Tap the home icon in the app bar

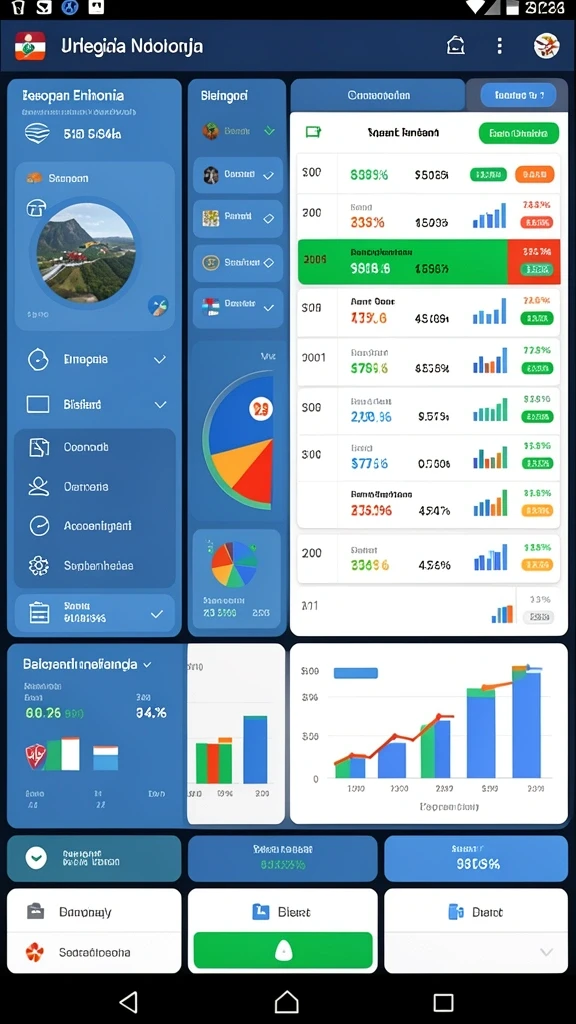456,46
